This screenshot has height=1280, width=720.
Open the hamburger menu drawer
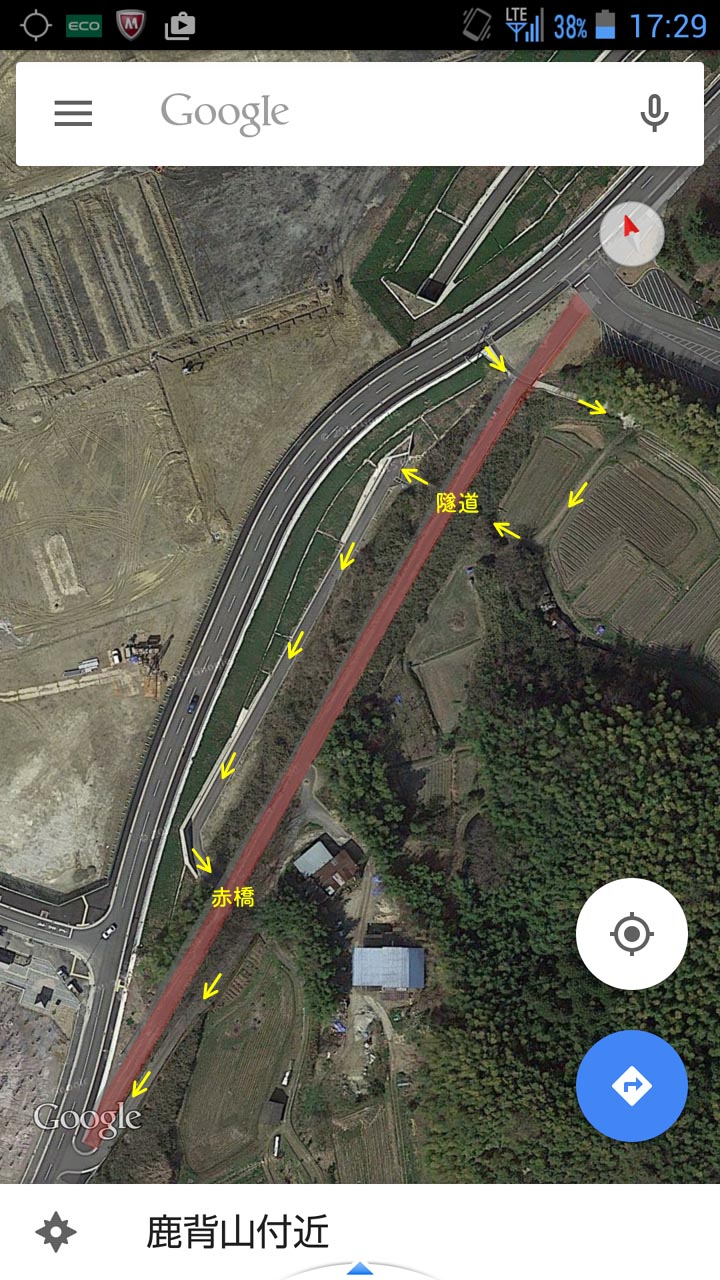tap(73, 113)
